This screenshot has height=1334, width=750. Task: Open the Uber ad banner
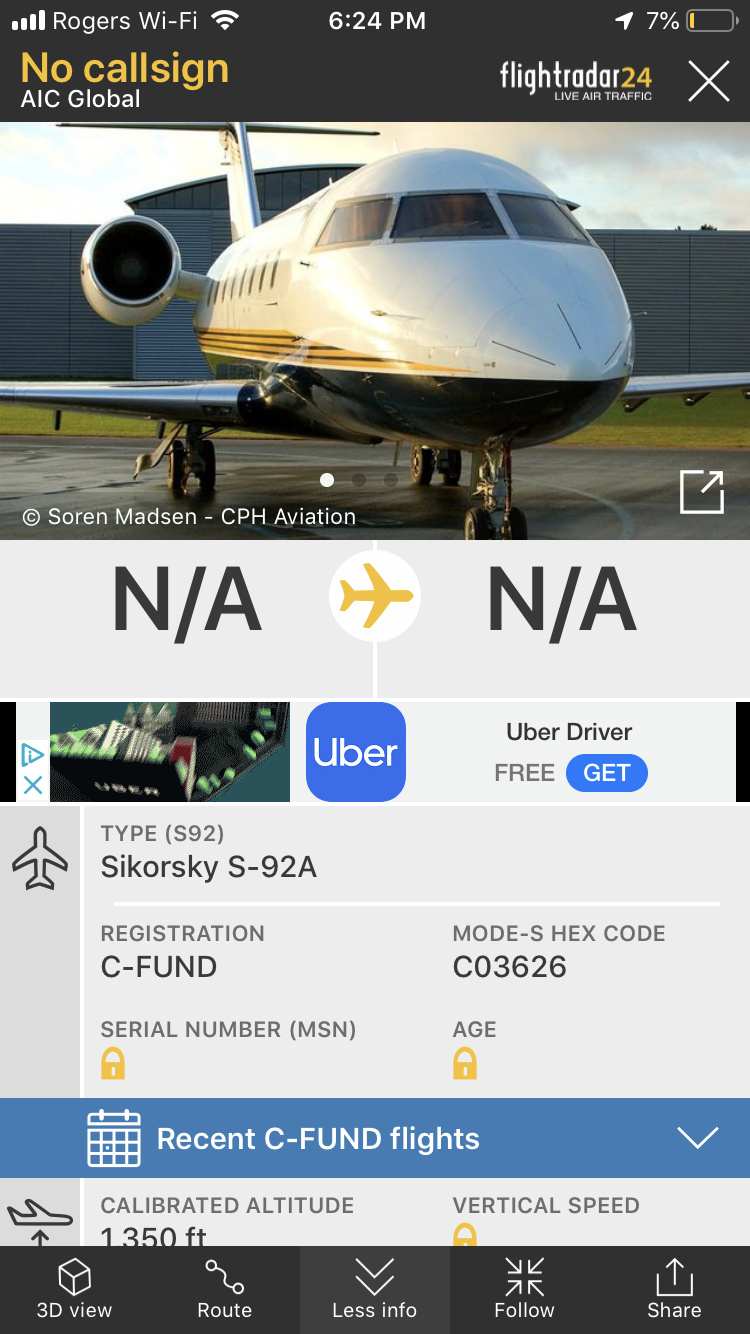356,752
